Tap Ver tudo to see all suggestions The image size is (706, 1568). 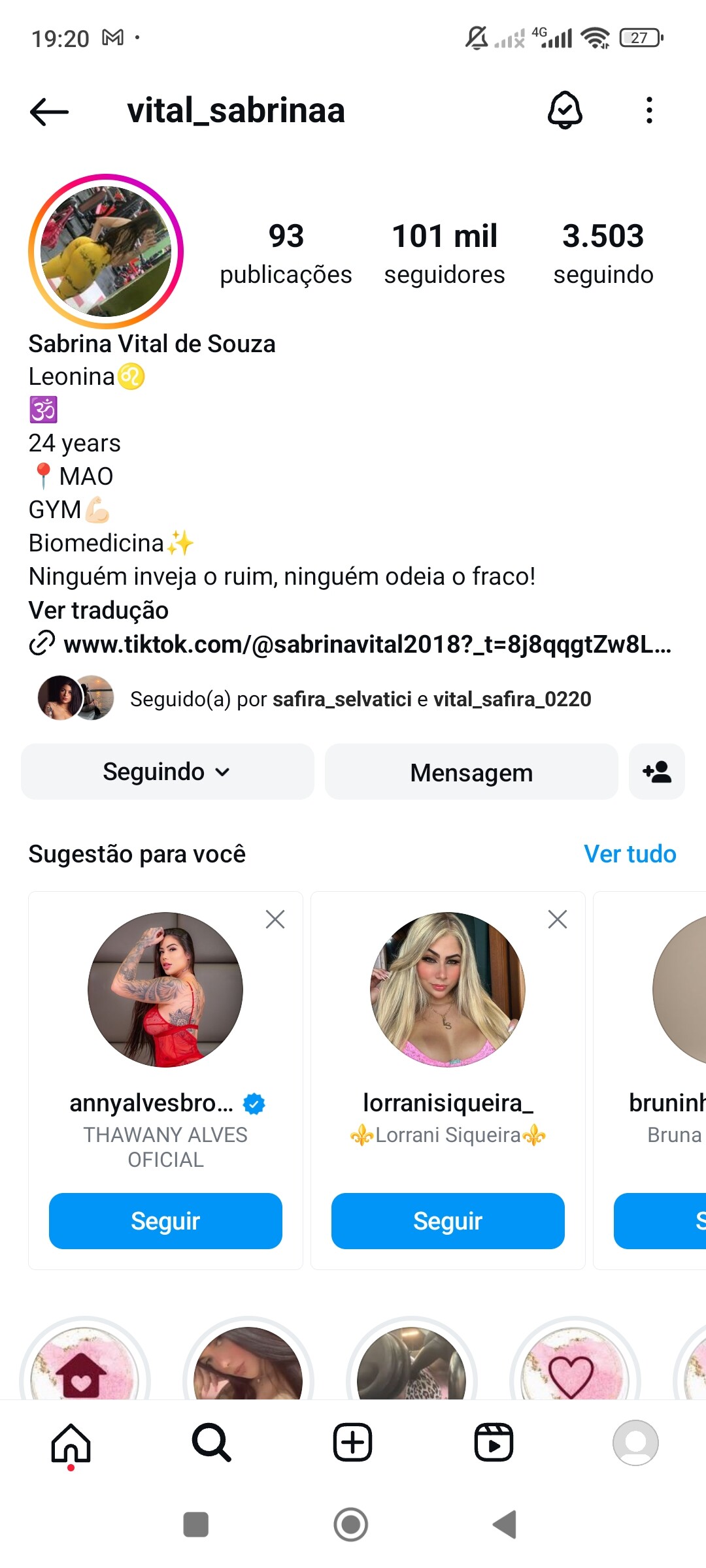click(630, 854)
